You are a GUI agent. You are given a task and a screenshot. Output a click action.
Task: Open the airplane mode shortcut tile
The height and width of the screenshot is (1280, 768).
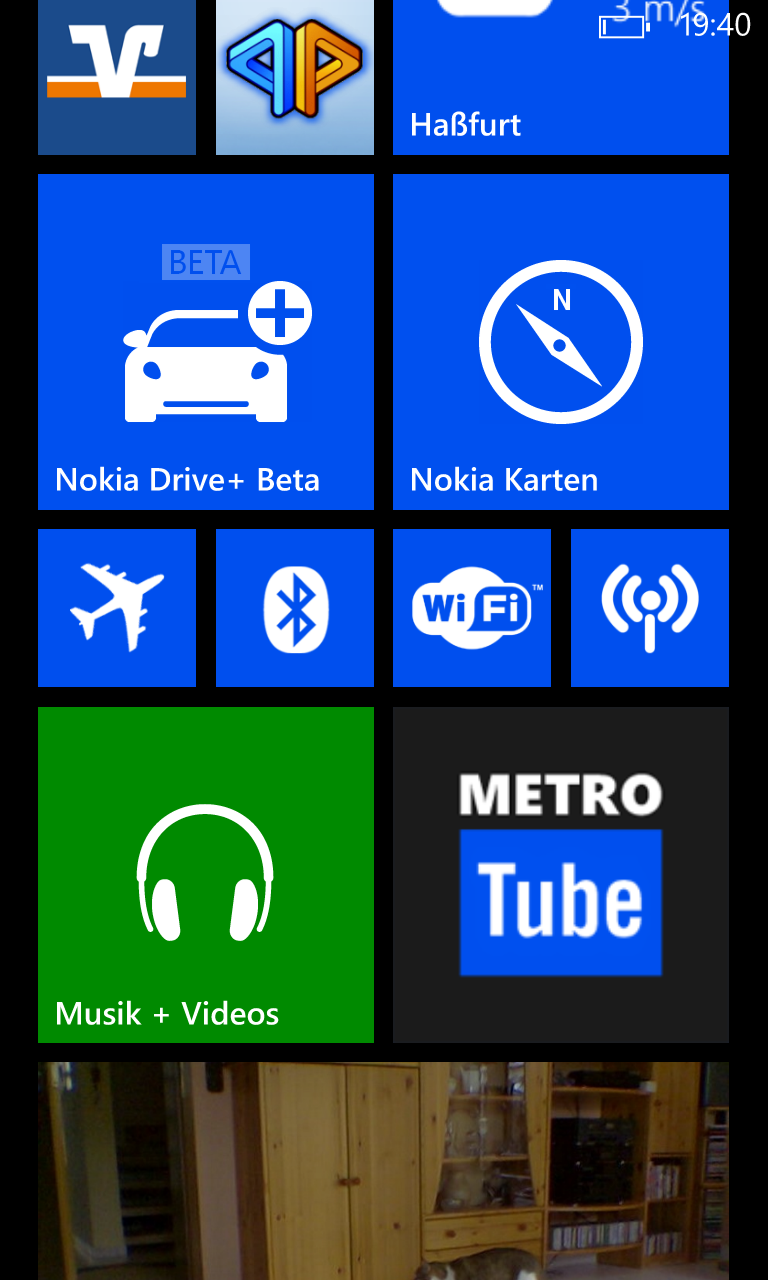117,608
